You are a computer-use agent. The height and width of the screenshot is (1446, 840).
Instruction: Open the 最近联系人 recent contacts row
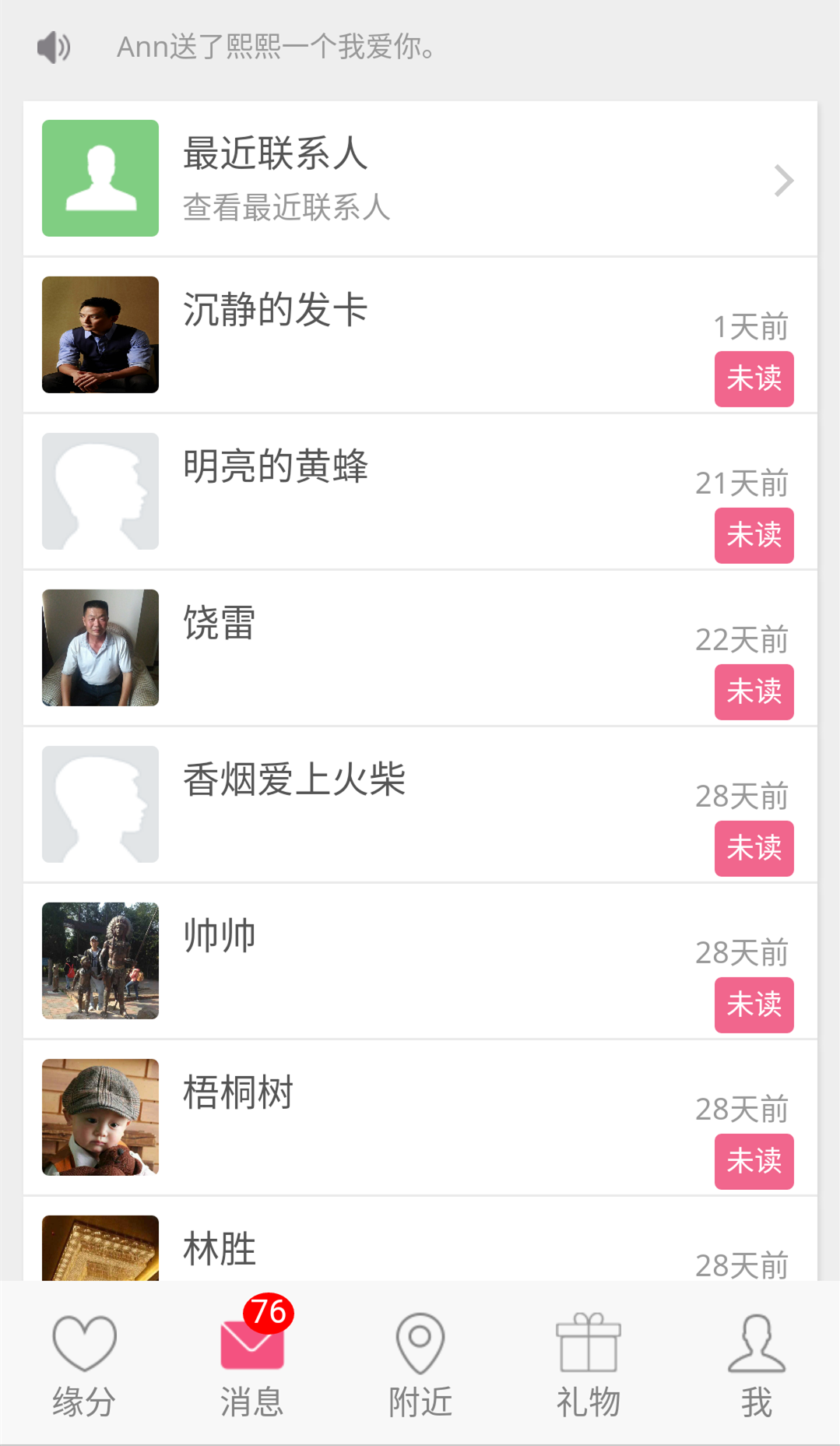(x=420, y=178)
